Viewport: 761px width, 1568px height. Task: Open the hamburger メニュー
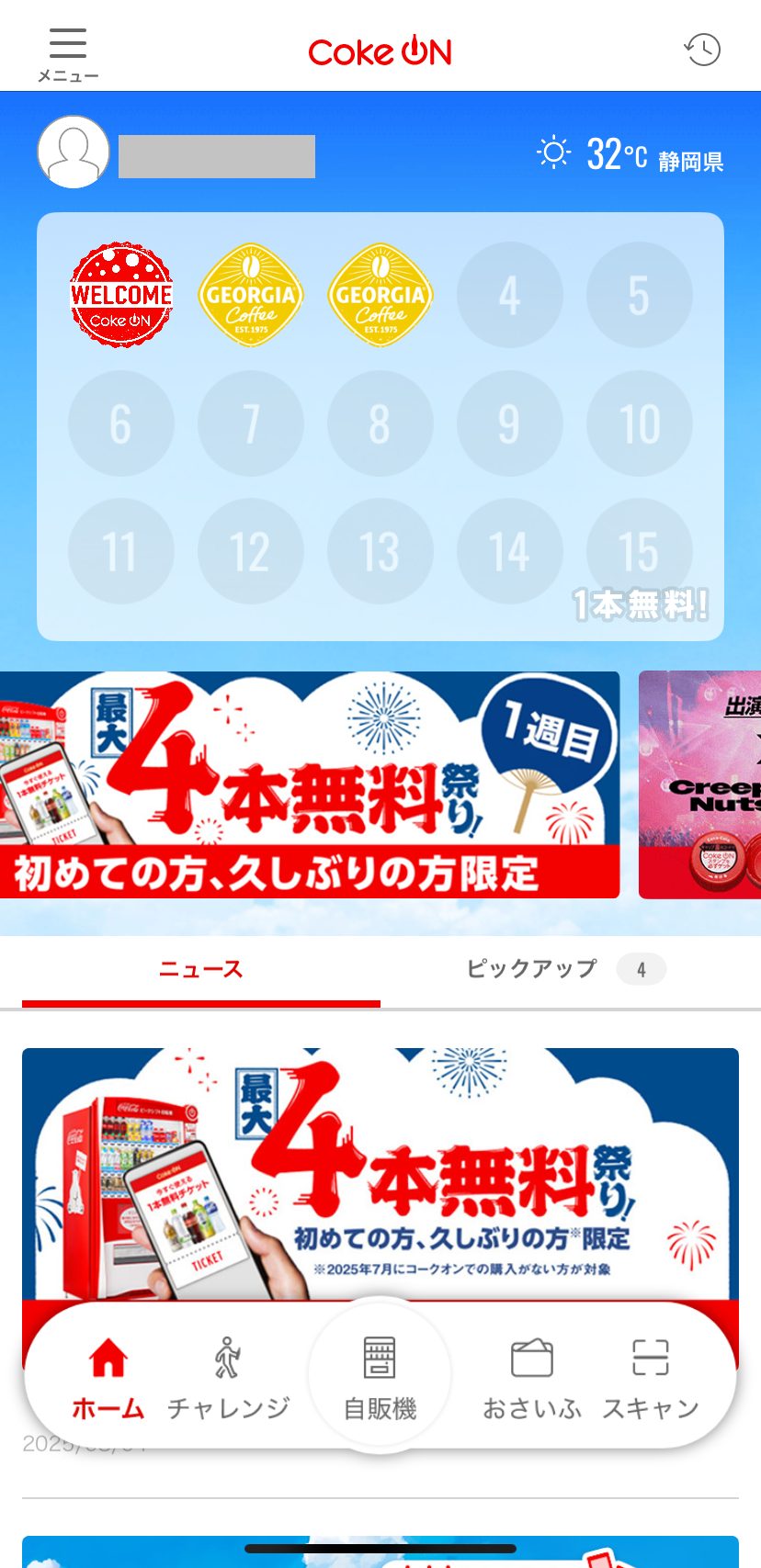pyautogui.click(x=66, y=44)
